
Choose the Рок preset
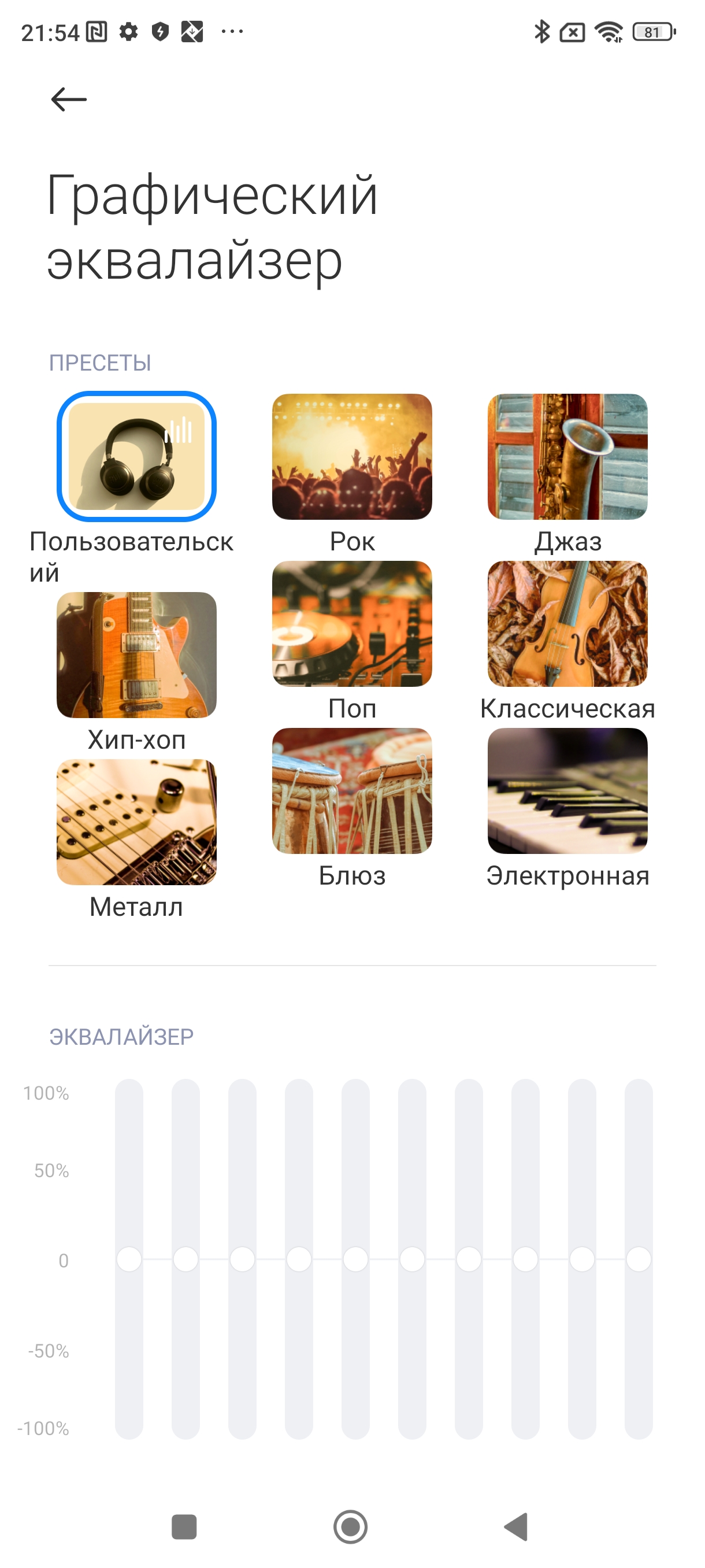coord(351,457)
